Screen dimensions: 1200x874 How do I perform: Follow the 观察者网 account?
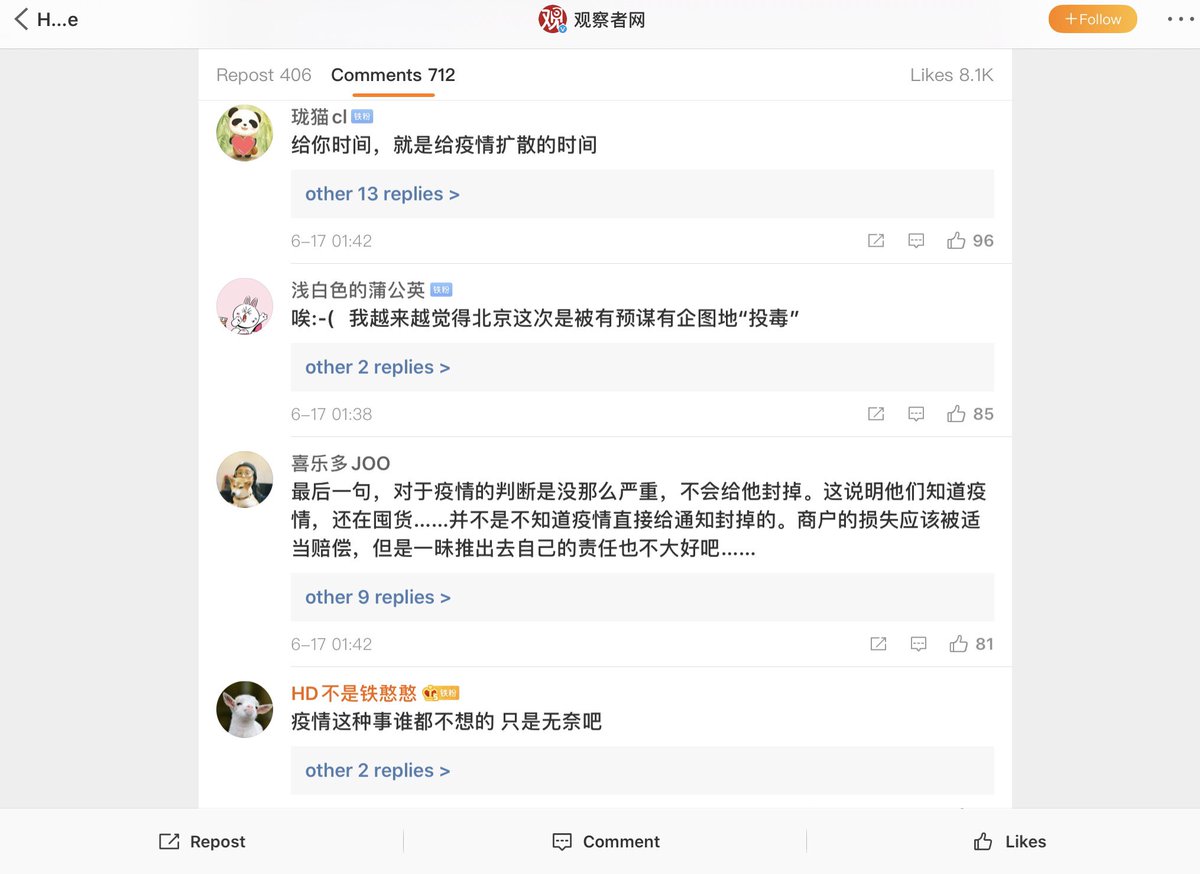[x=1092, y=19]
